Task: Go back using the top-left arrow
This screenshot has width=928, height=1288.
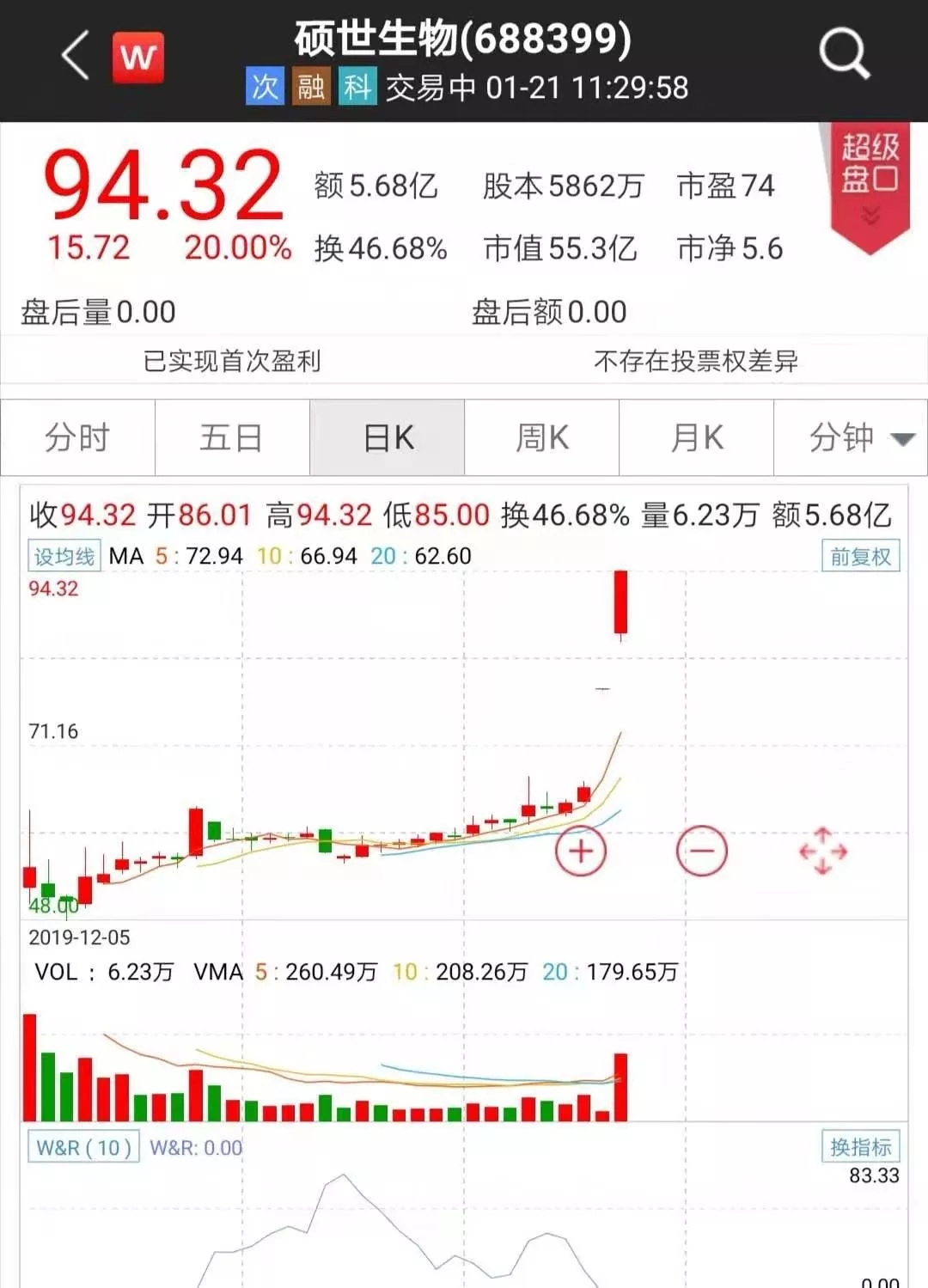Action: tap(76, 57)
